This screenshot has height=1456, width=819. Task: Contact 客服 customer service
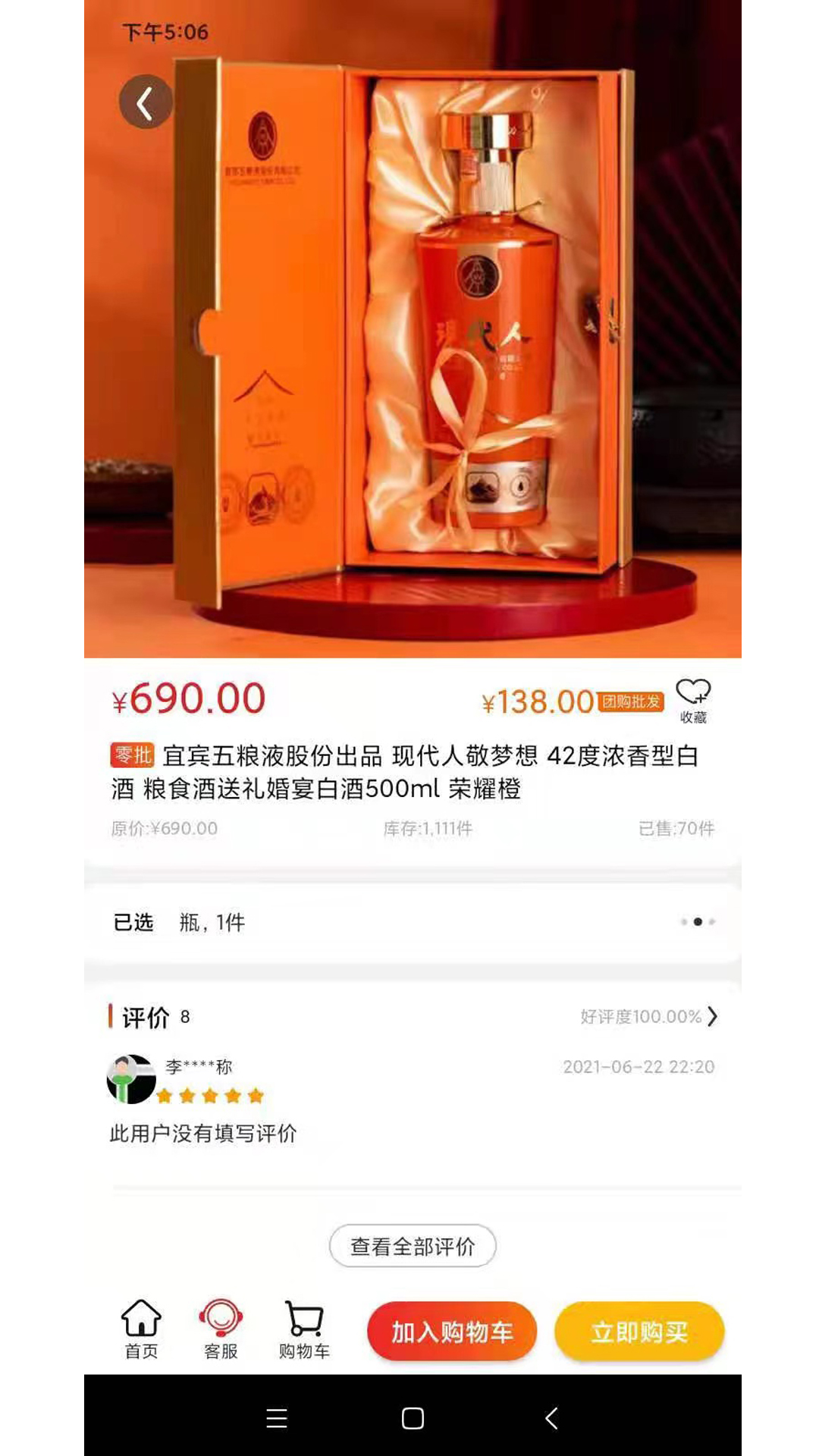point(221,1330)
